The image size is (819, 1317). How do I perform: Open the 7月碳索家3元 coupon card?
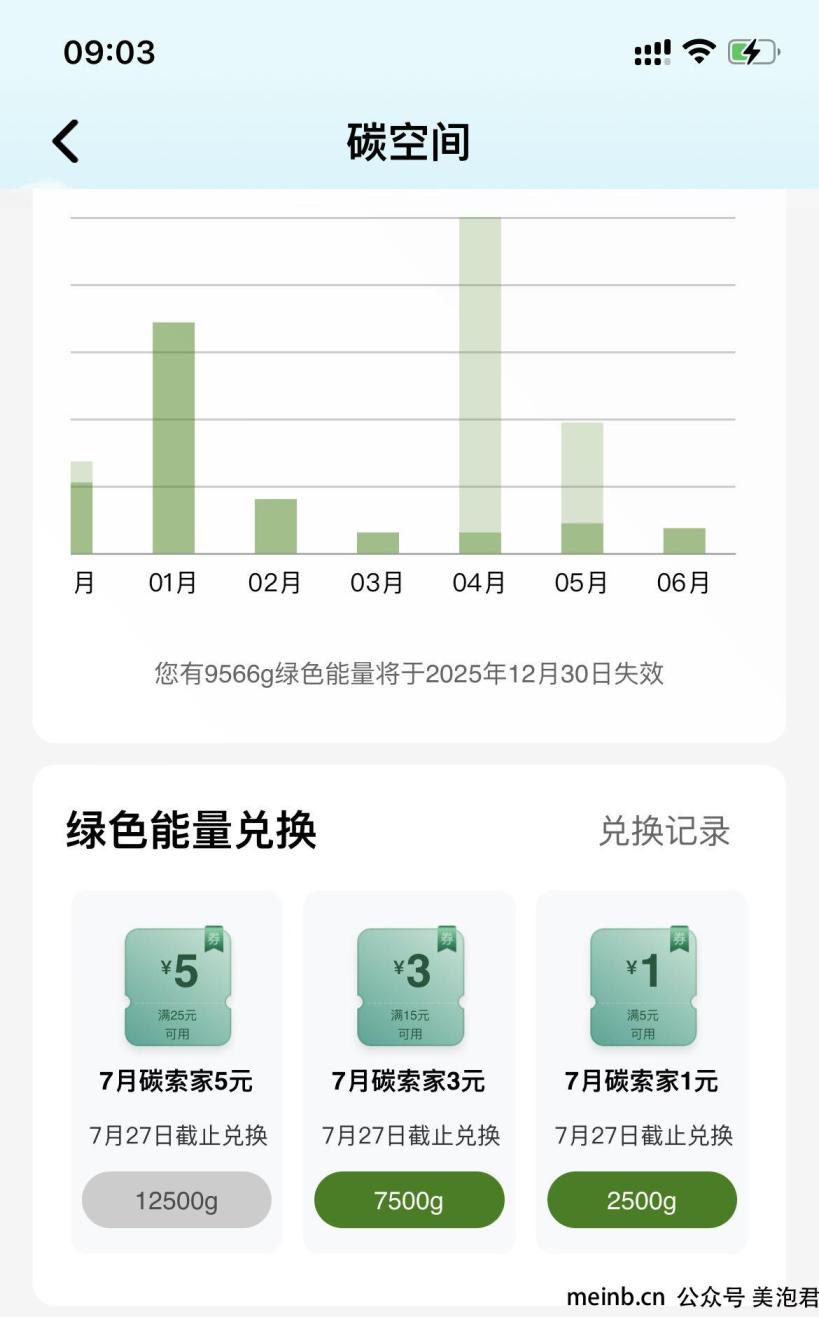tap(409, 1071)
